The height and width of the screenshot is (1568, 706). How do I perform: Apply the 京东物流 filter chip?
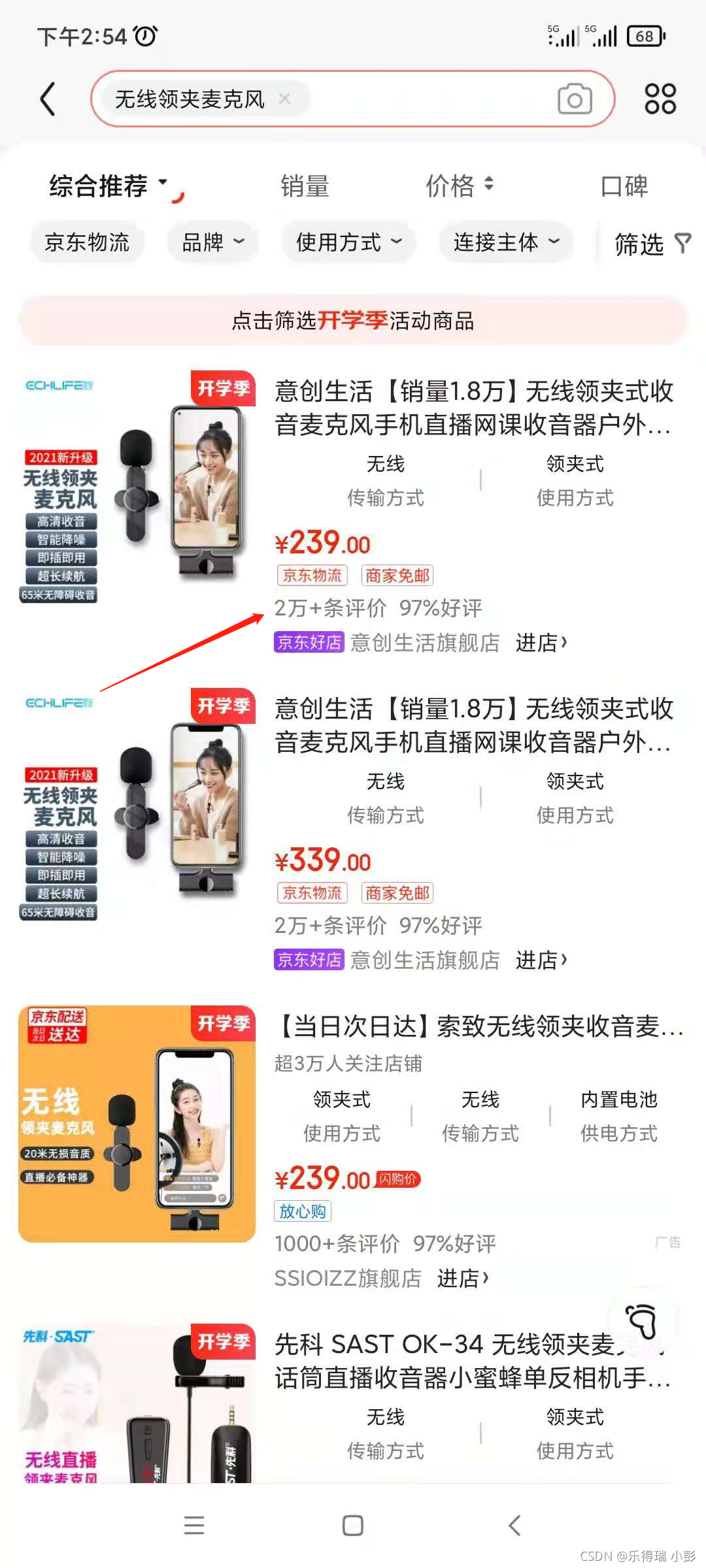[x=87, y=242]
